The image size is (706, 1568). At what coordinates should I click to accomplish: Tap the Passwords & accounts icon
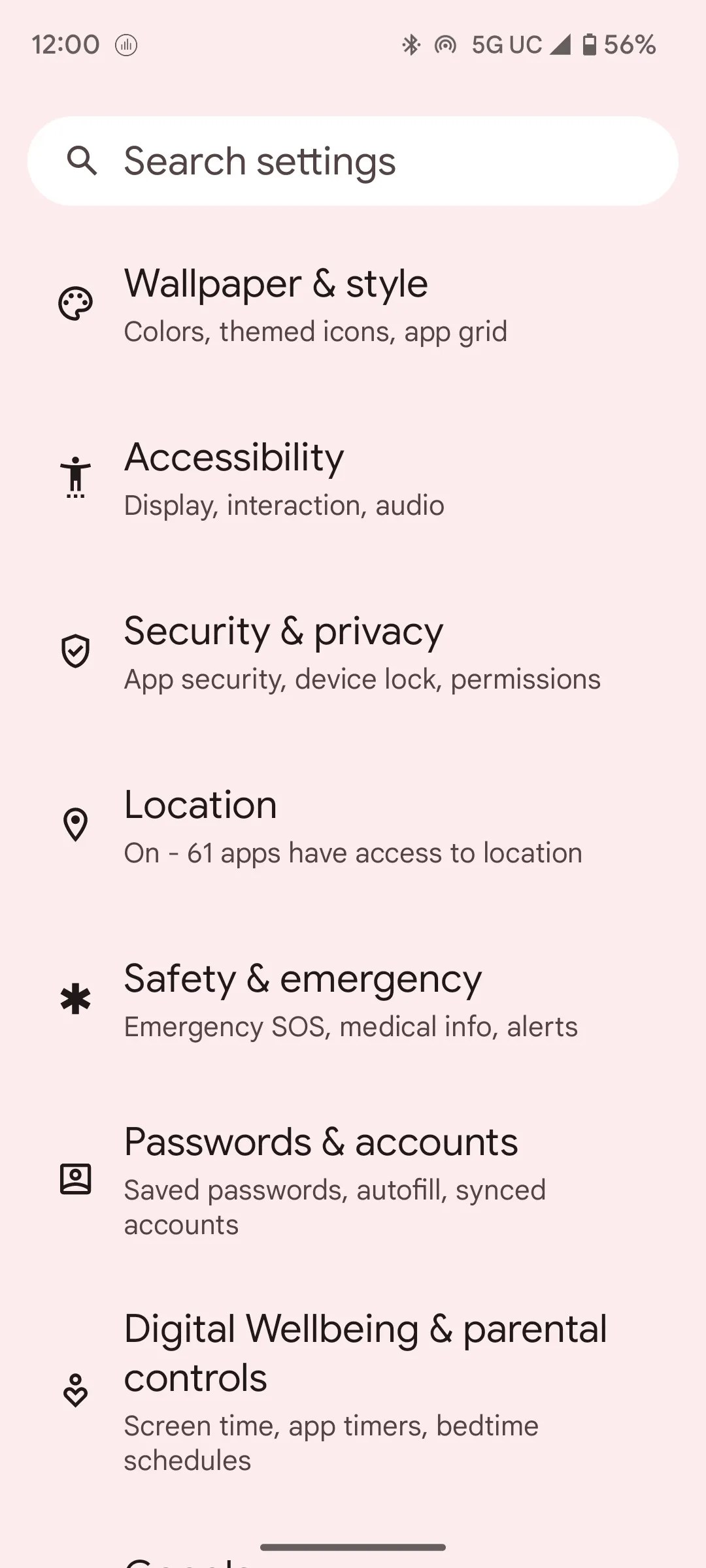(x=75, y=1179)
